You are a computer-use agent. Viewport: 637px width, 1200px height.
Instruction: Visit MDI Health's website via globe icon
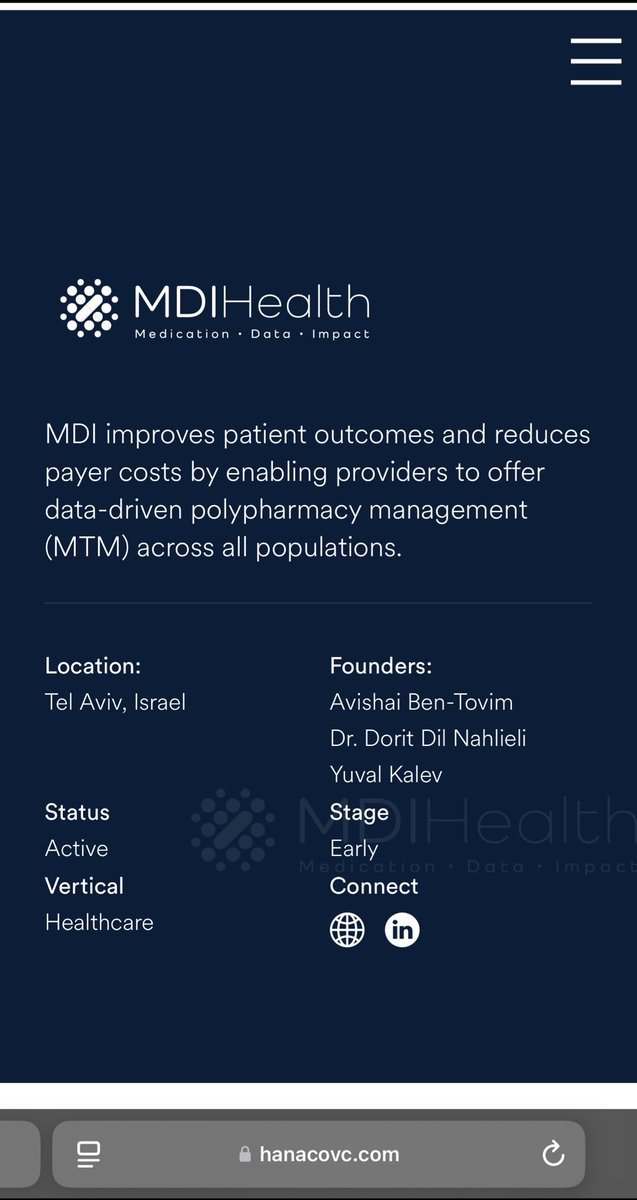347,930
